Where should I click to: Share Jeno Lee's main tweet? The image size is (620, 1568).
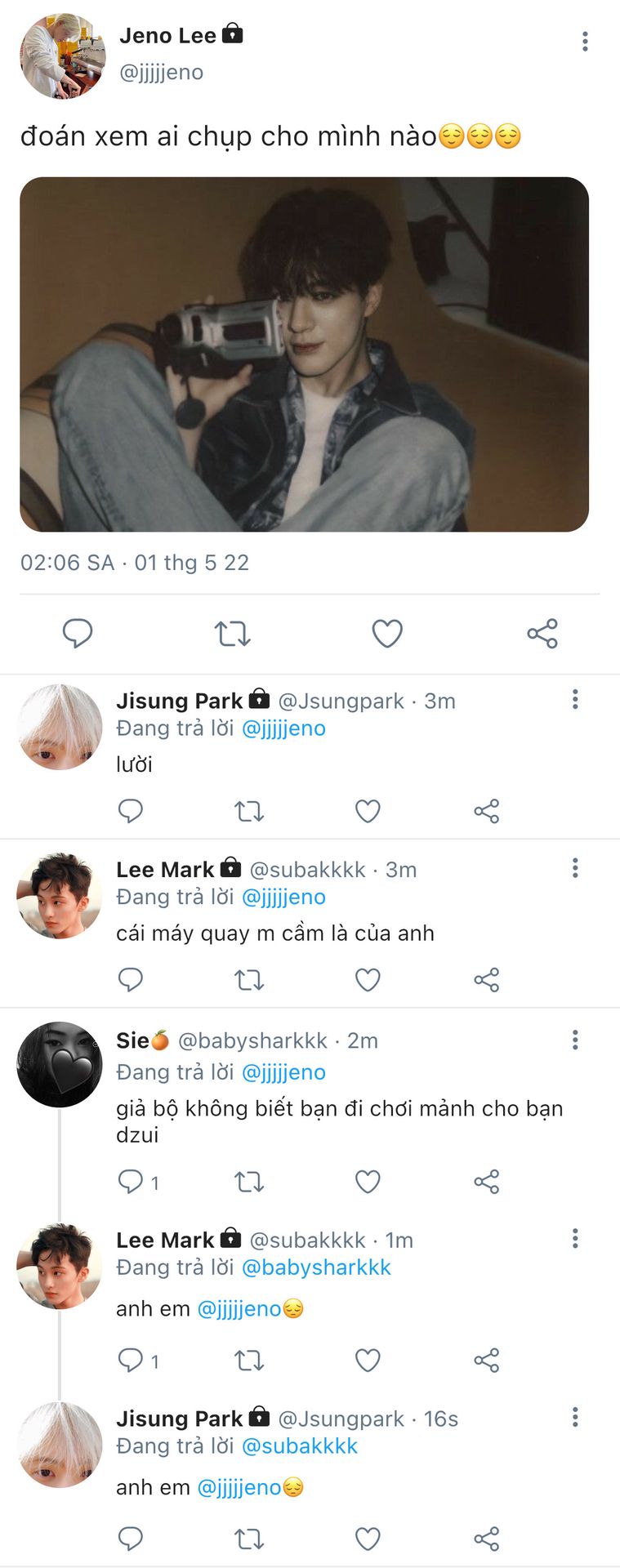point(542,633)
